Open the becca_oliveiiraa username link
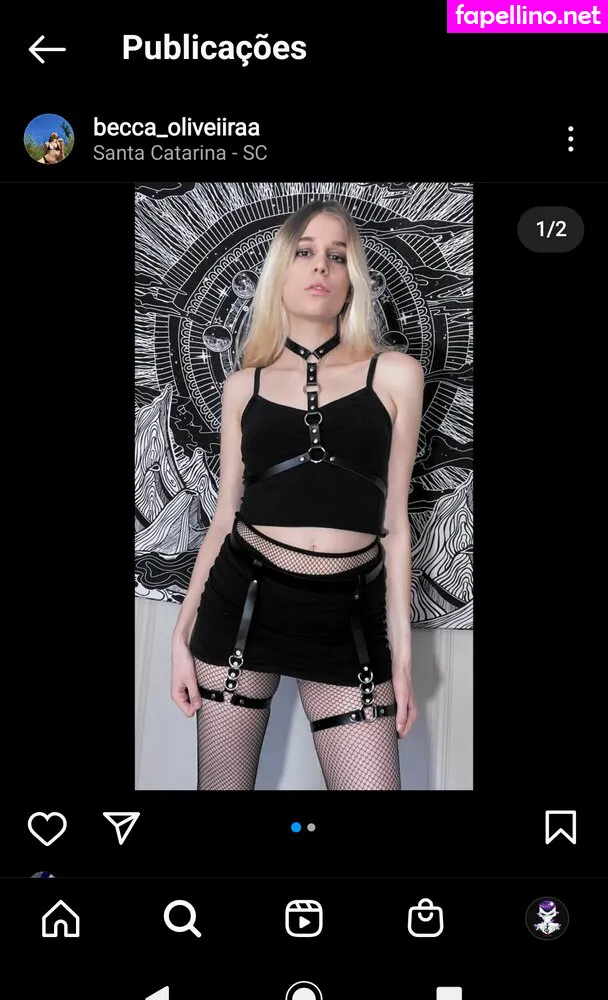Viewport: 608px width, 1000px height. 176,127
